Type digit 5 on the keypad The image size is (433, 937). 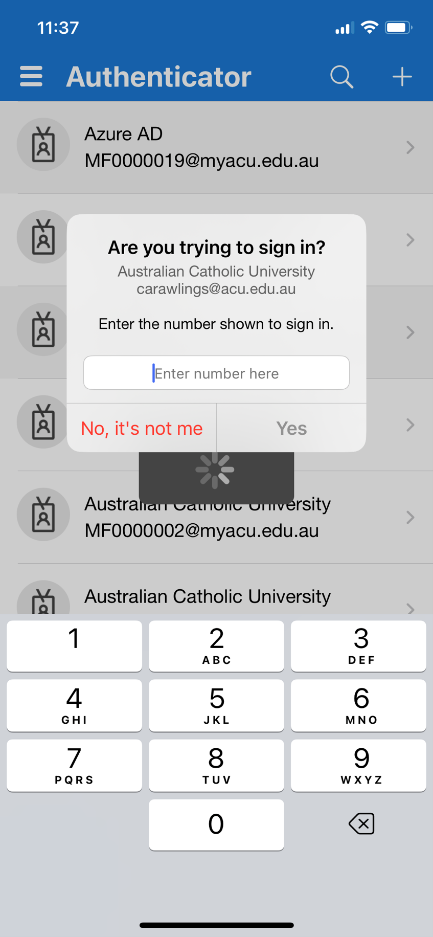216,705
